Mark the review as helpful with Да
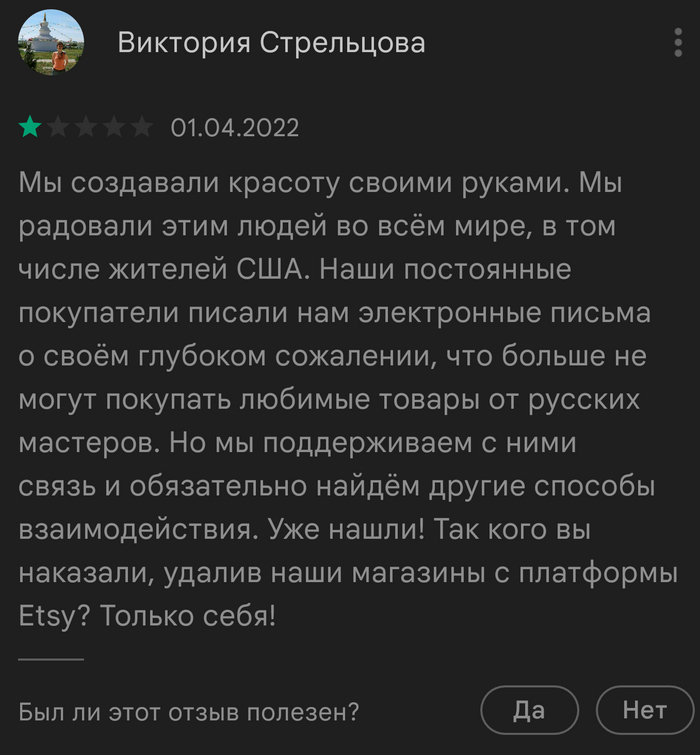700x755 pixels. coord(529,711)
